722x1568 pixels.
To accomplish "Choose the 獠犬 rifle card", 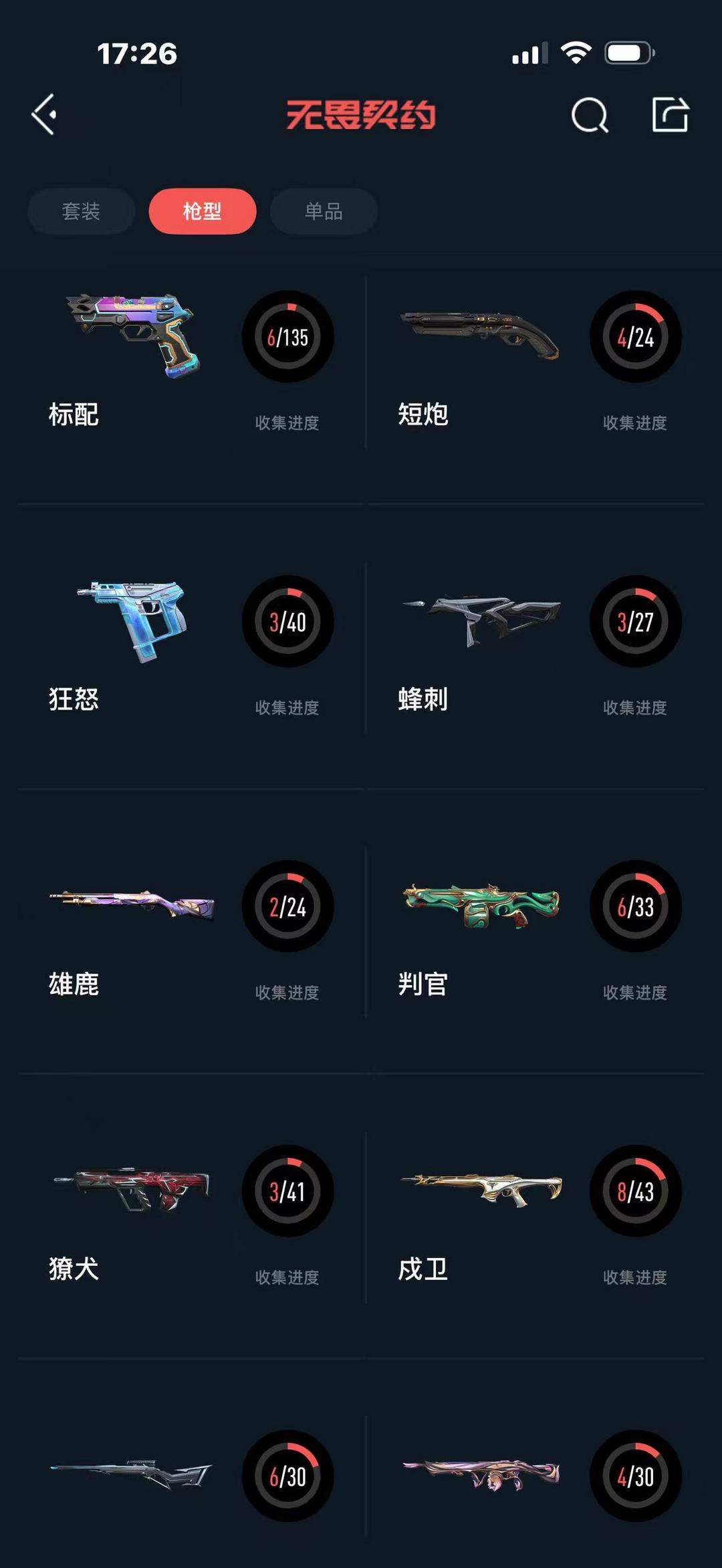I will tap(191, 1216).
